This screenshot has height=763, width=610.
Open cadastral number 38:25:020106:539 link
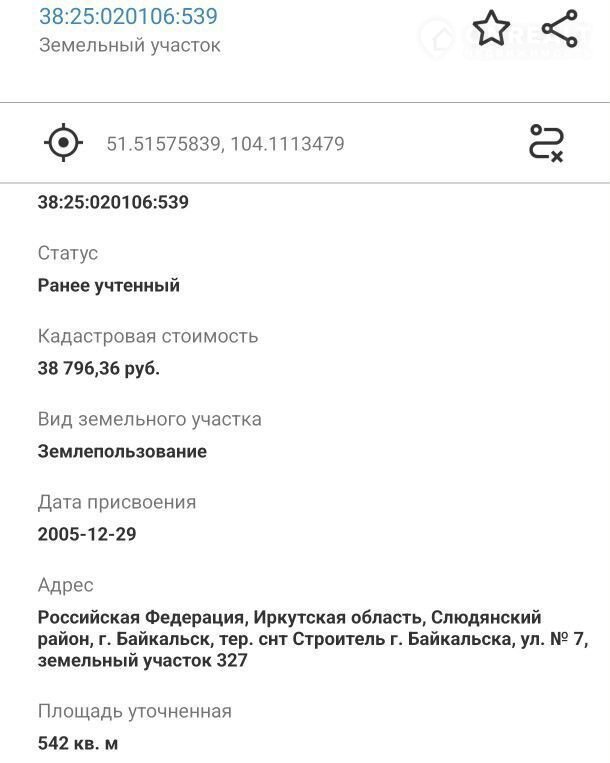[128, 16]
